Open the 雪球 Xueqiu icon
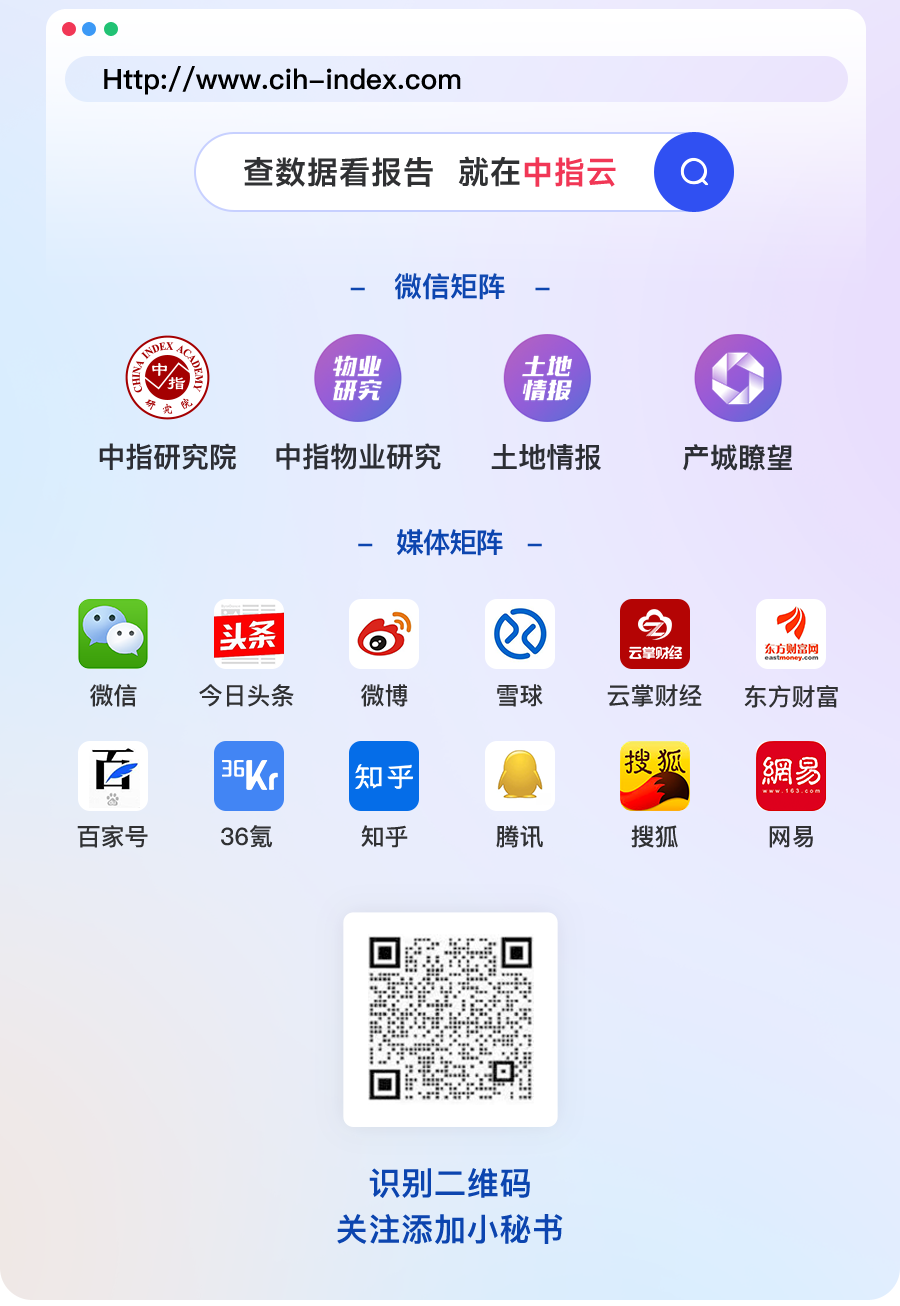Image resolution: width=900 pixels, height=1306 pixels. pyautogui.click(x=519, y=633)
